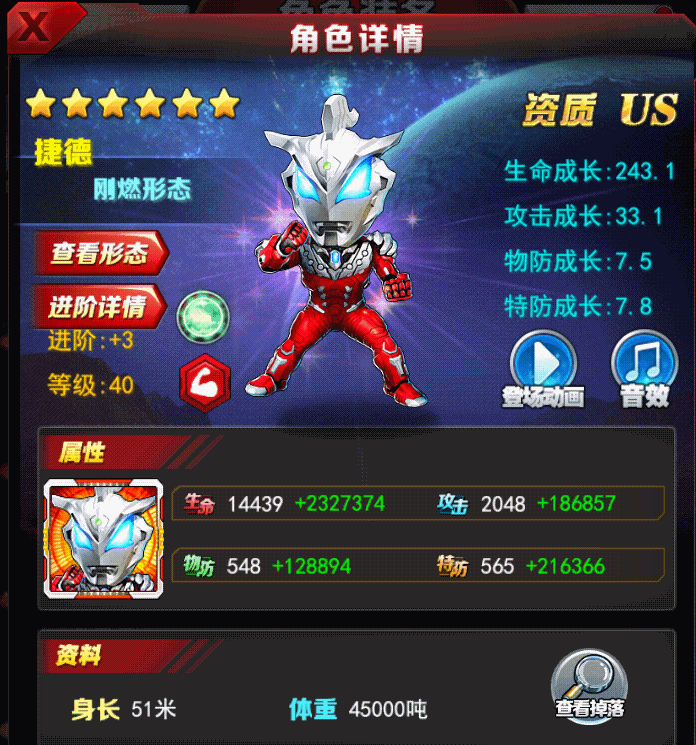The width and height of the screenshot is (696, 745).
Task: Close the character details window
Action: [x=31, y=28]
